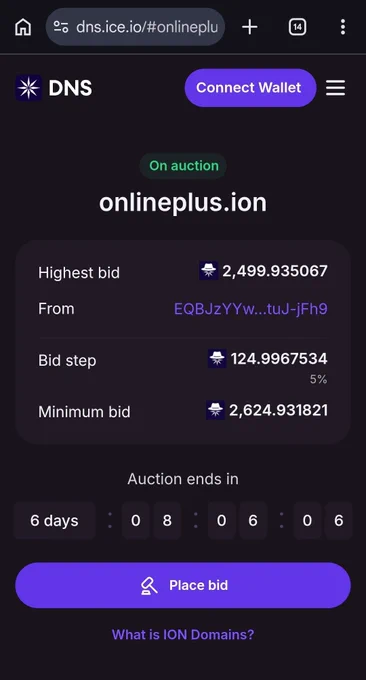Place a bid on onlineplus.ion
This screenshot has height=680, width=366.
click(183, 585)
